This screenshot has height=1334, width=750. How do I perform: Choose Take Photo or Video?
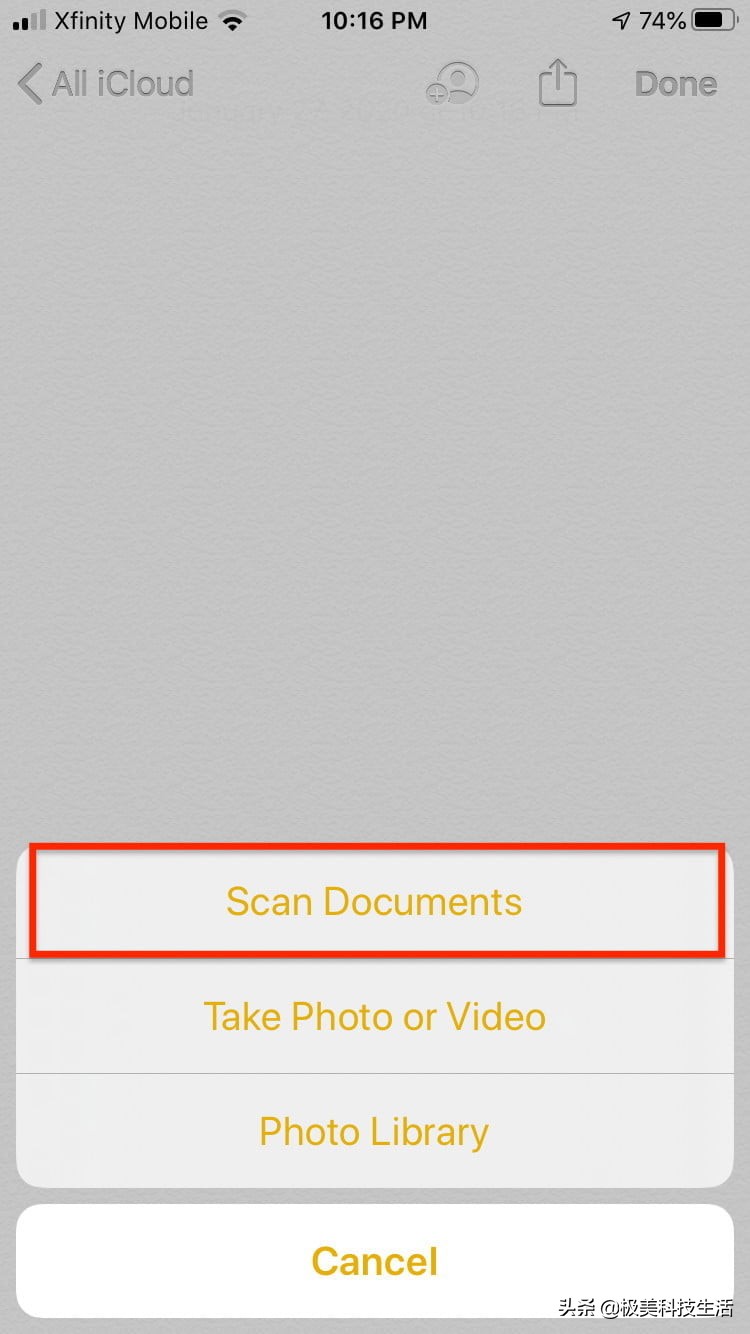click(x=374, y=1017)
